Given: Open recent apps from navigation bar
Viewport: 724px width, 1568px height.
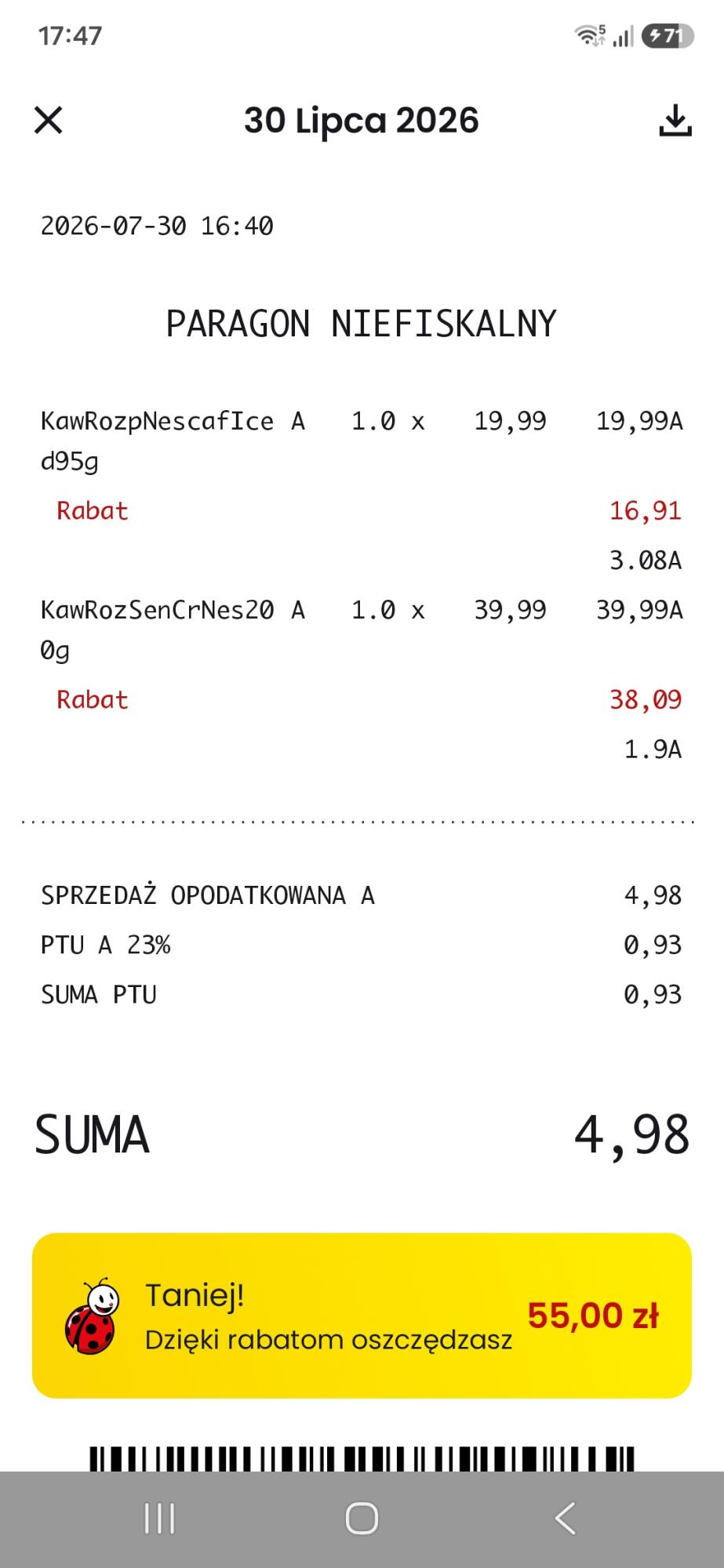Looking at the screenshot, I should click(160, 1519).
